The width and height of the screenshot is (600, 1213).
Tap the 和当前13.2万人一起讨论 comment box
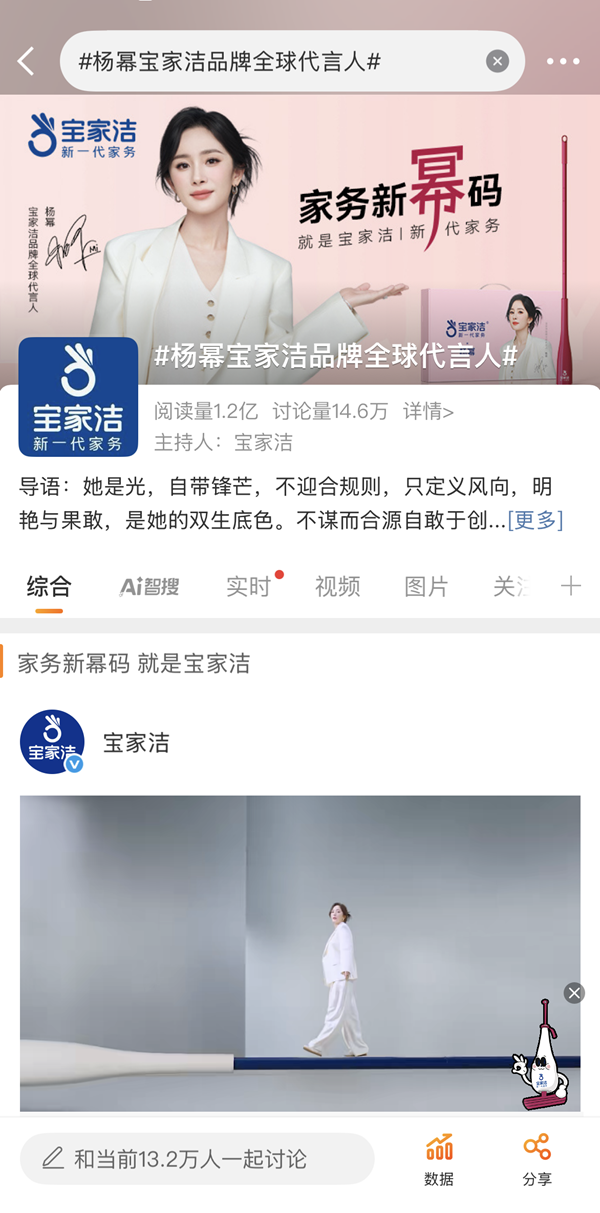[197, 1159]
